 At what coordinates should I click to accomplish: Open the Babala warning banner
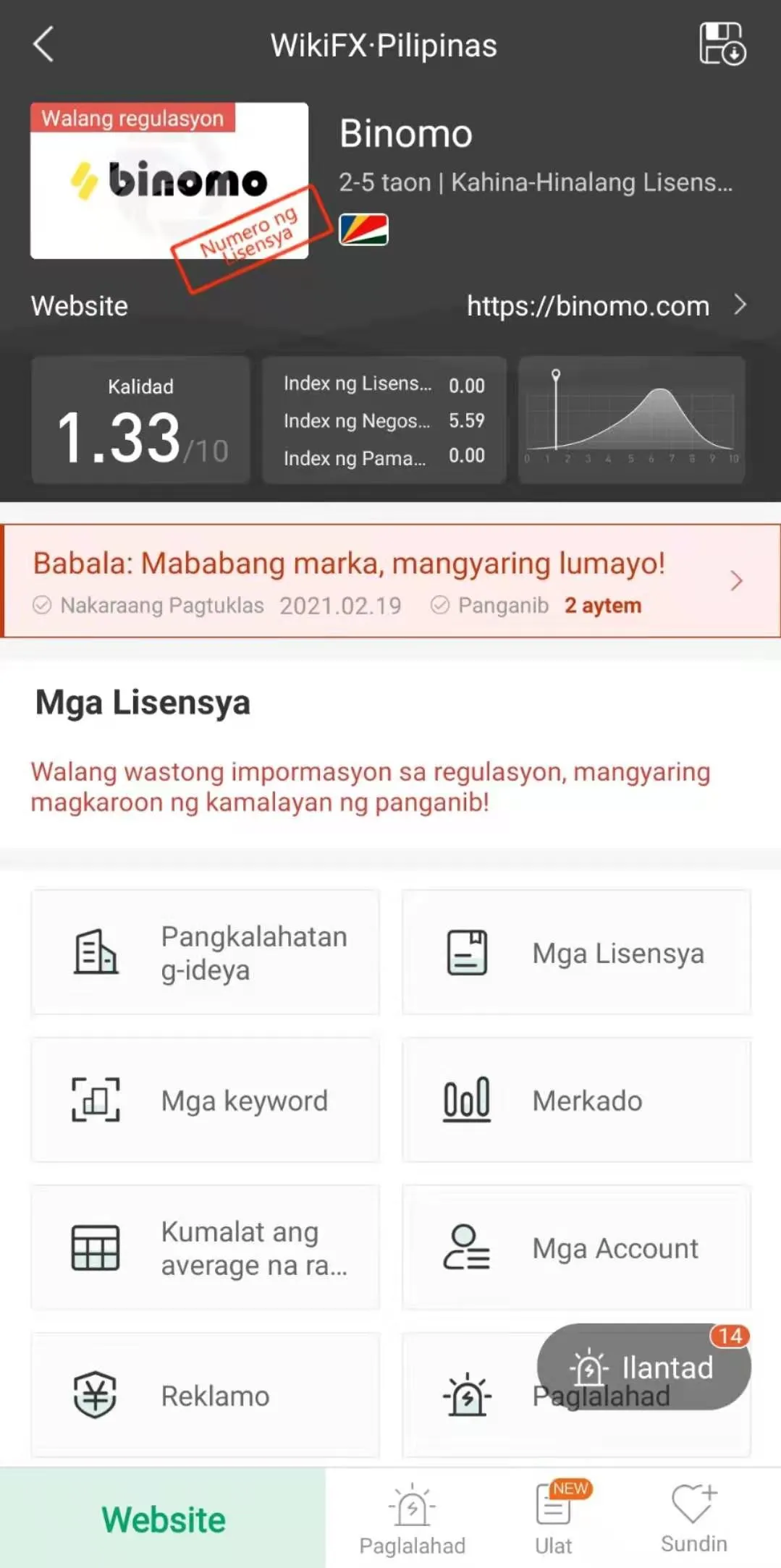pyautogui.click(x=391, y=581)
